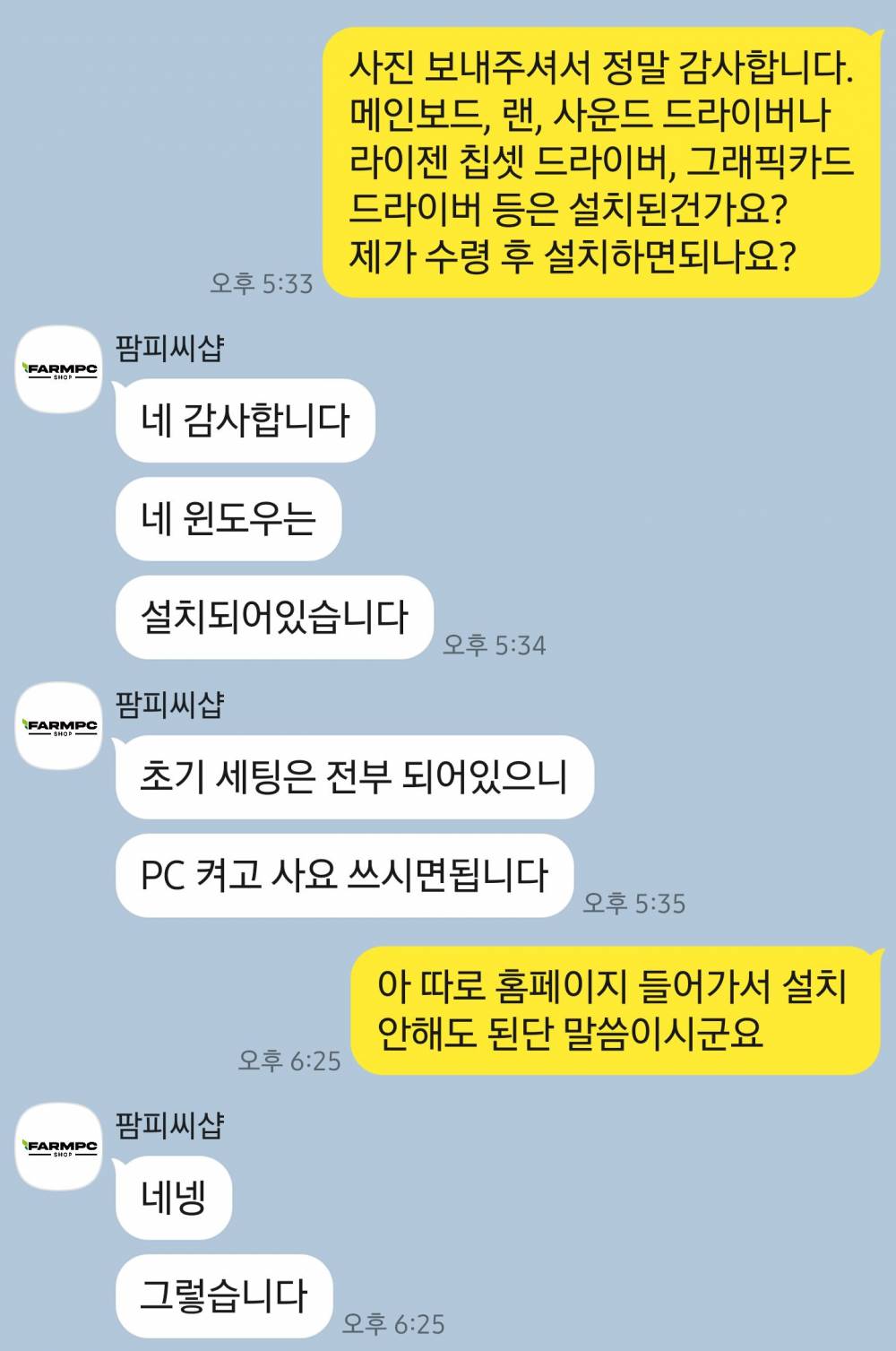Image resolution: width=896 pixels, height=1351 pixels.
Task: Open 팜피씨샵 profile picture above '네 감사합니다'
Action: coord(60,369)
